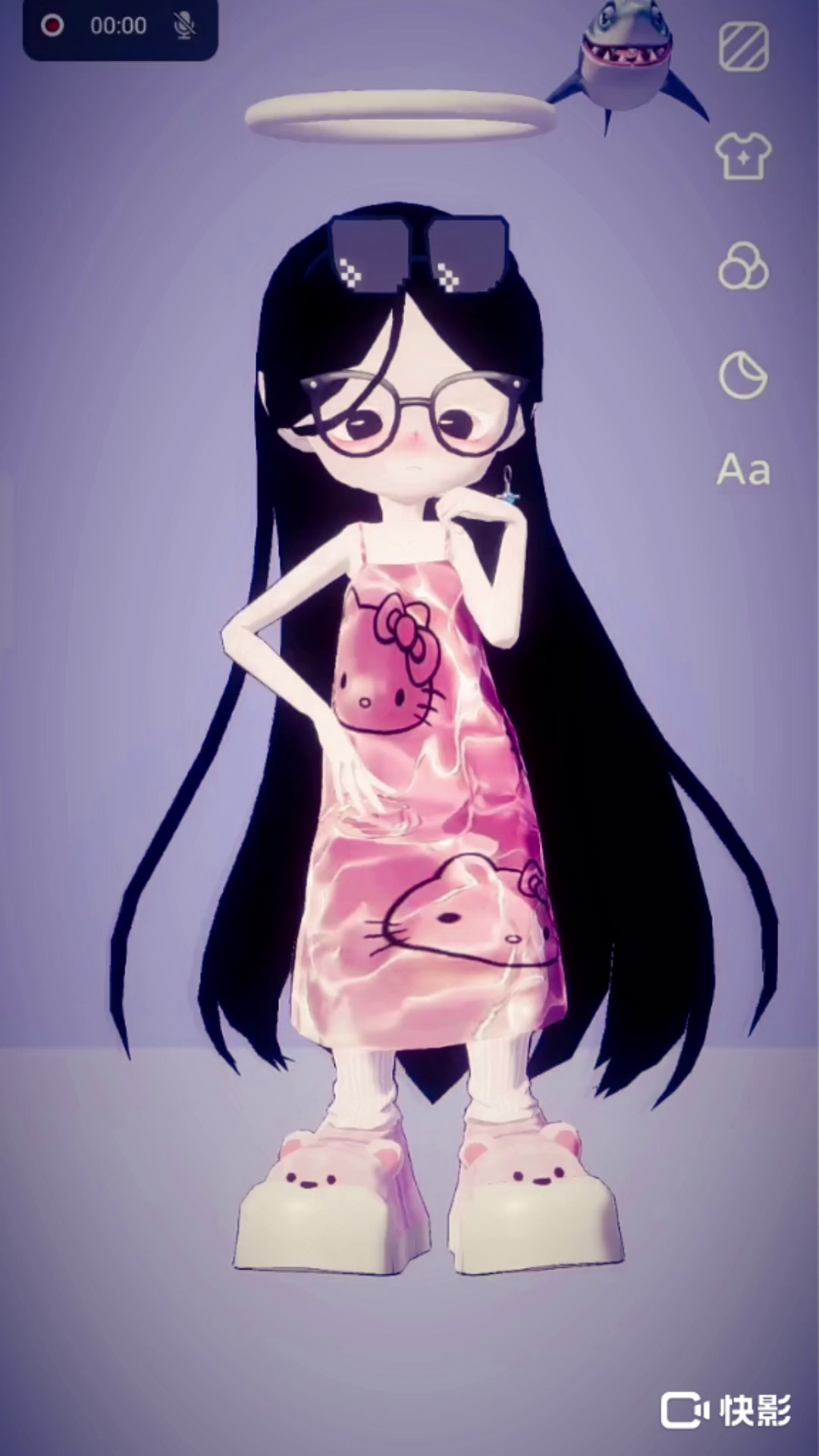Open the outfit T-shirt icon

tap(743, 156)
